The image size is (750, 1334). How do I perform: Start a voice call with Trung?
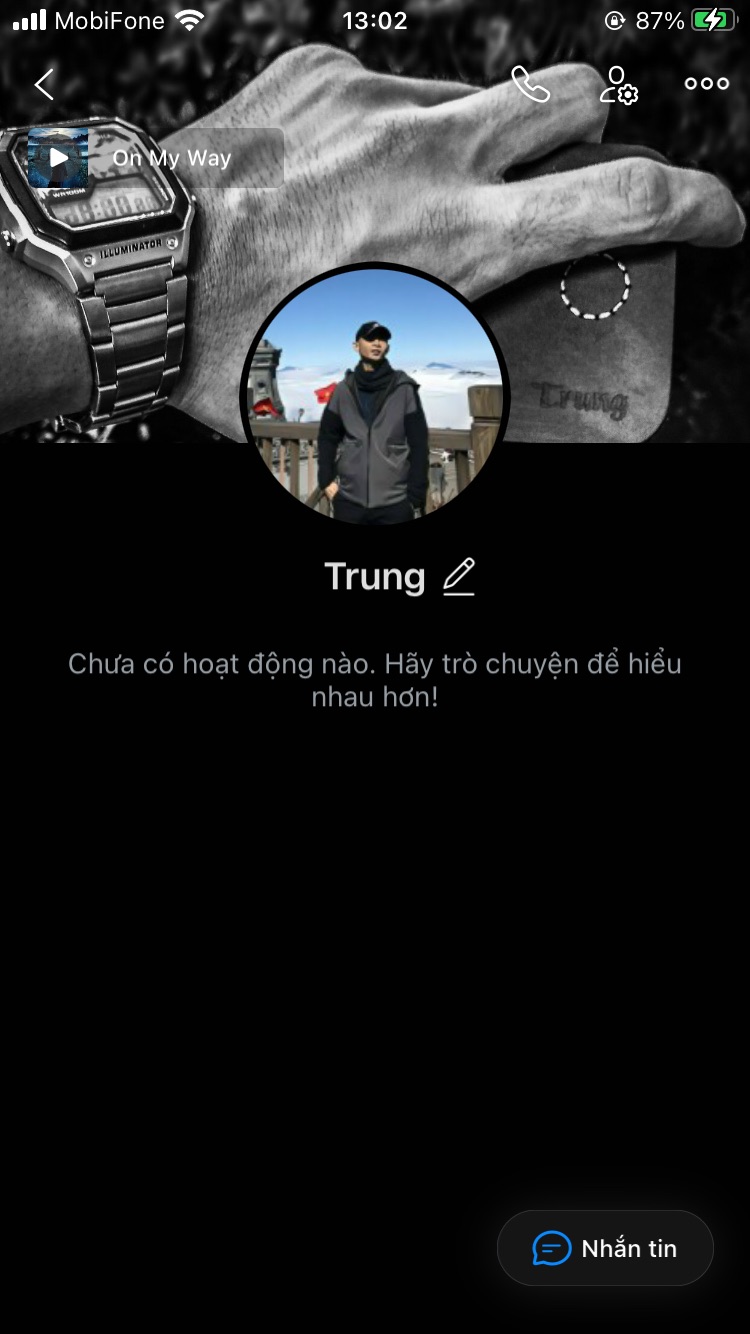click(x=530, y=85)
